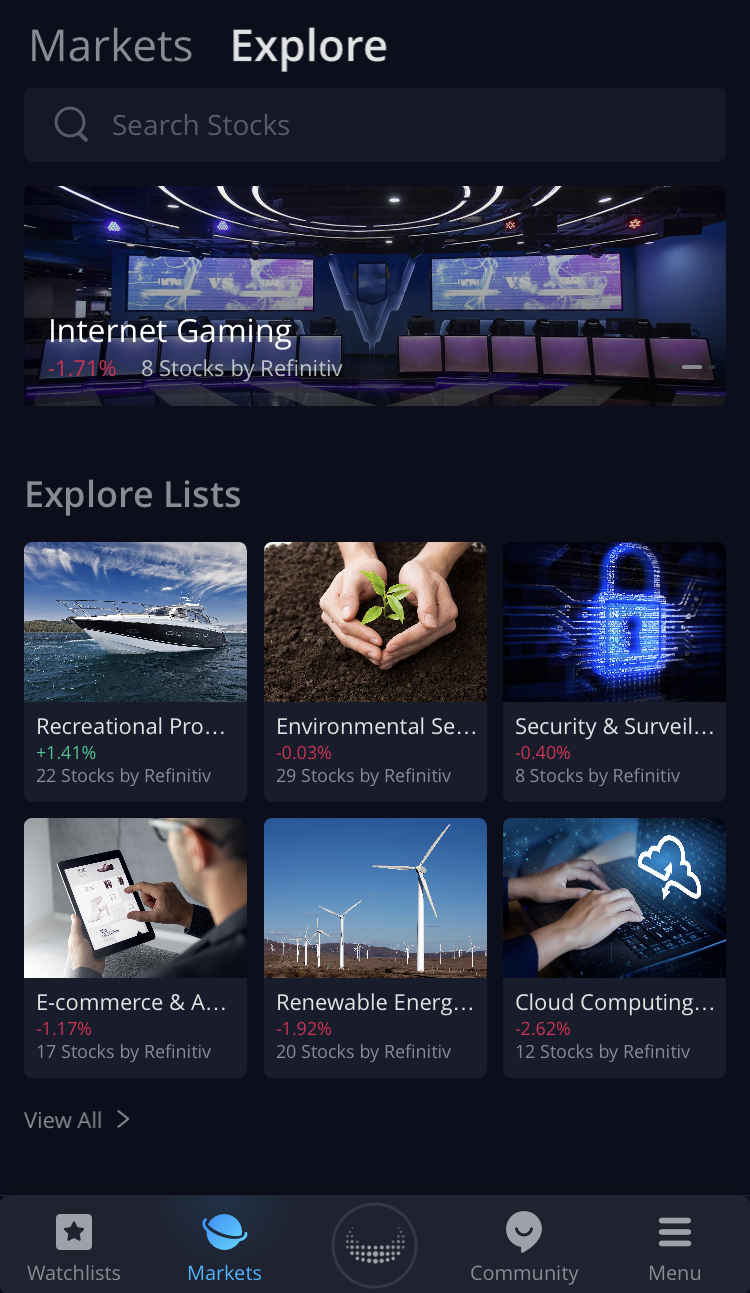This screenshot has width=750, height=1293.
Task: Go to Watchlists in bottom navigation
Action: point(74,1246)
